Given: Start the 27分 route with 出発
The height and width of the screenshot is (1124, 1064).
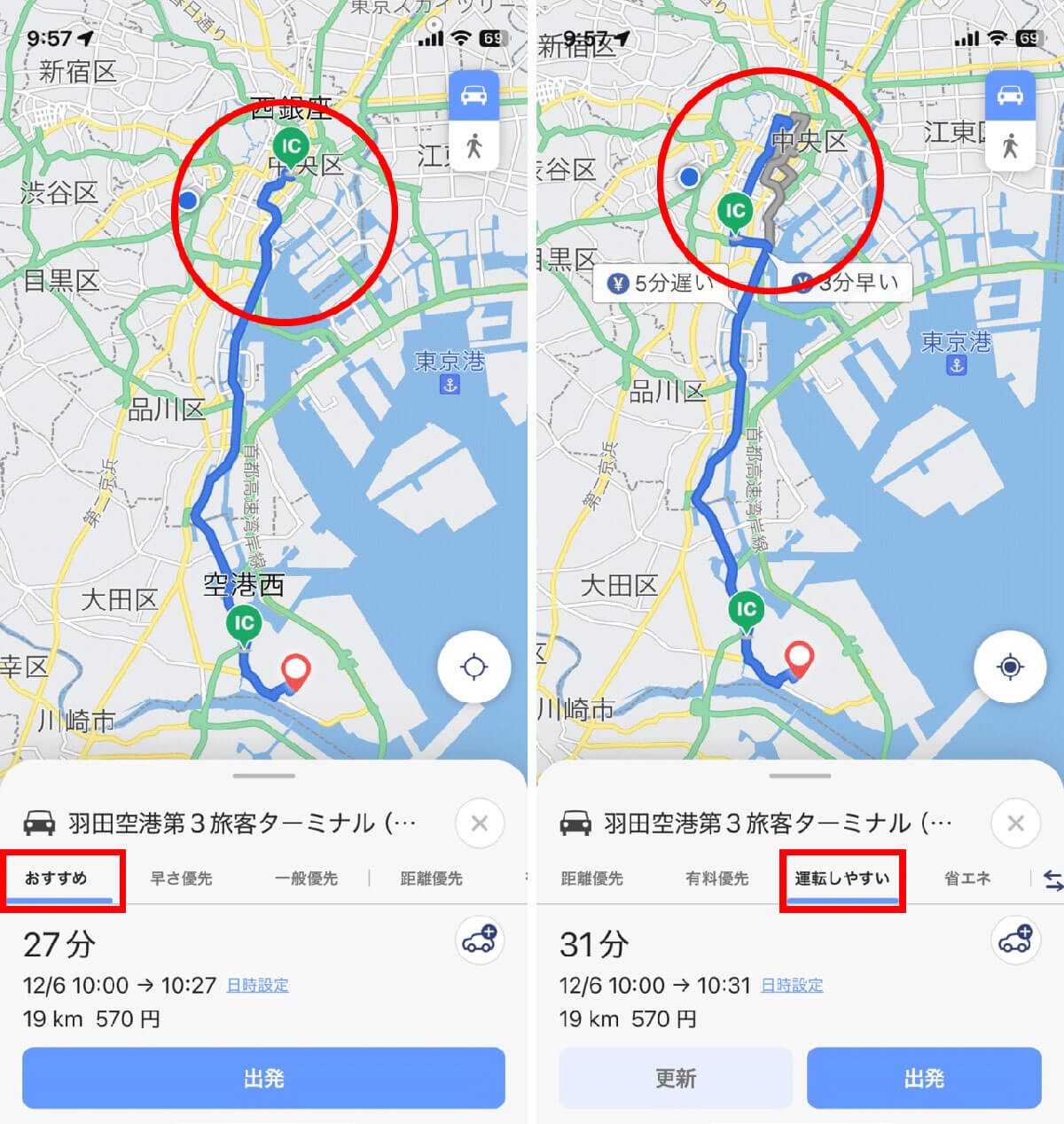Looking at the screenshot, I should [x=263, y=1078].
